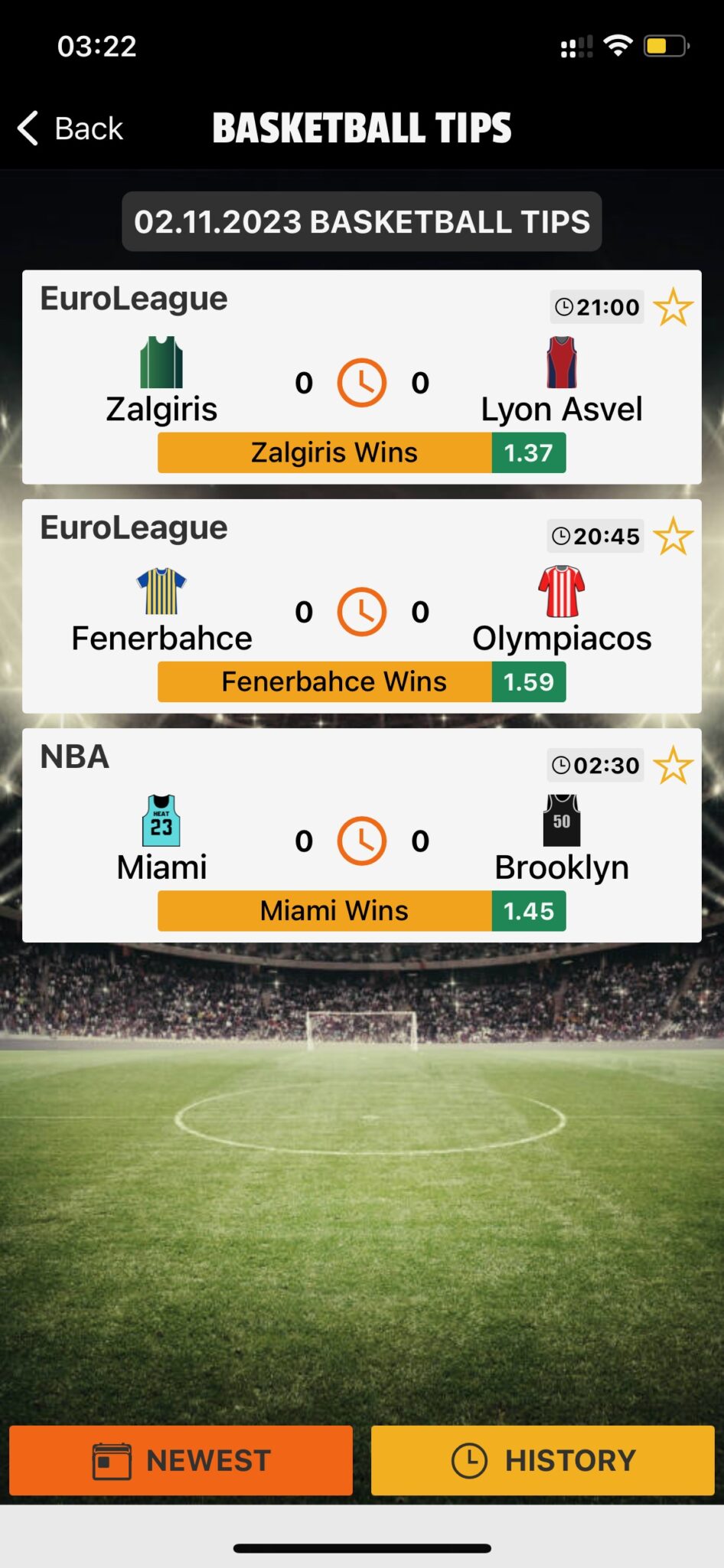Tap the Miami number 23 jersey icon
Viewport: 724px width, 1568px height.
pyautogui.click(x=161, y=818)
